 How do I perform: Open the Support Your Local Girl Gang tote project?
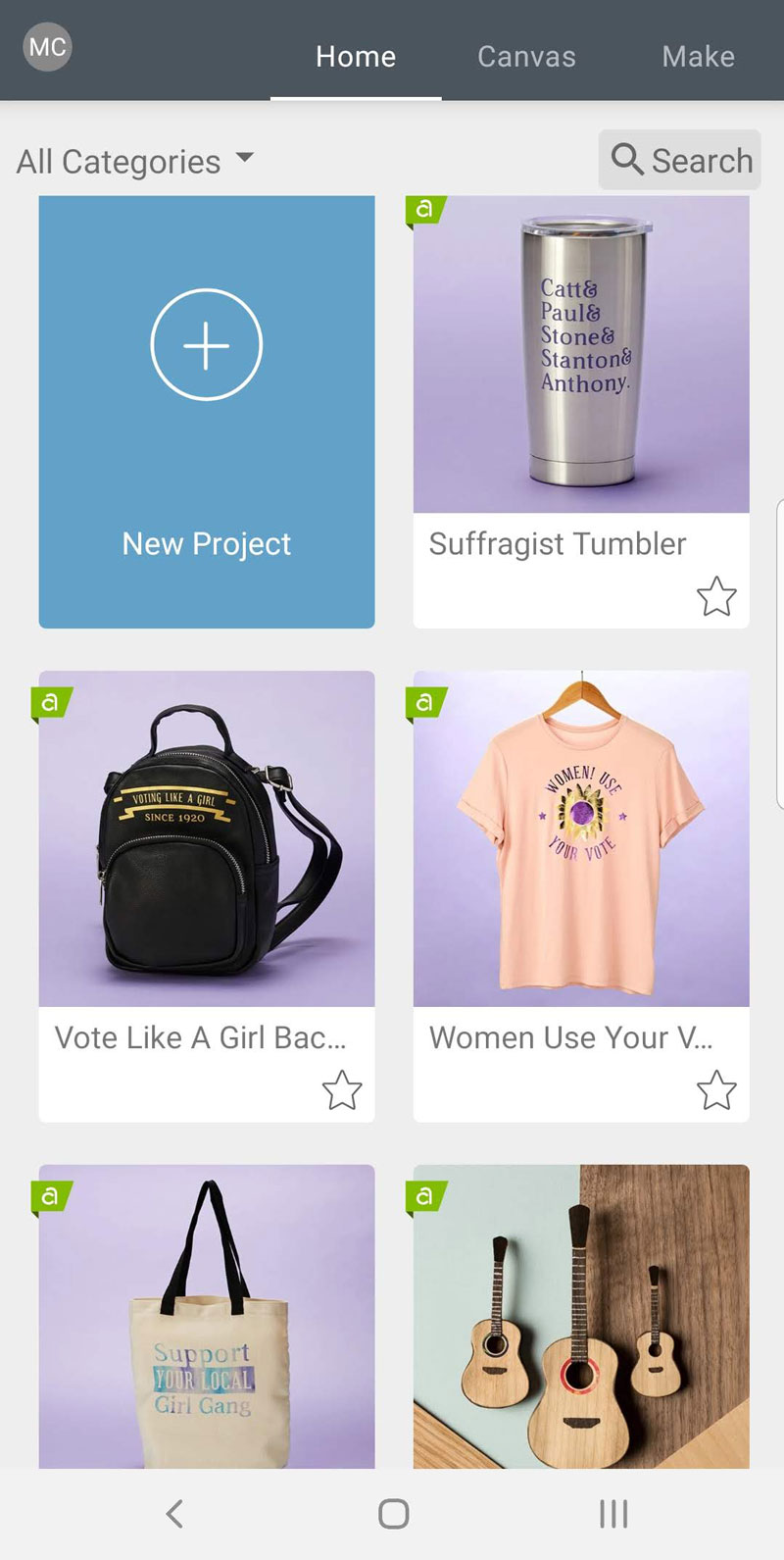point(207,1316)
